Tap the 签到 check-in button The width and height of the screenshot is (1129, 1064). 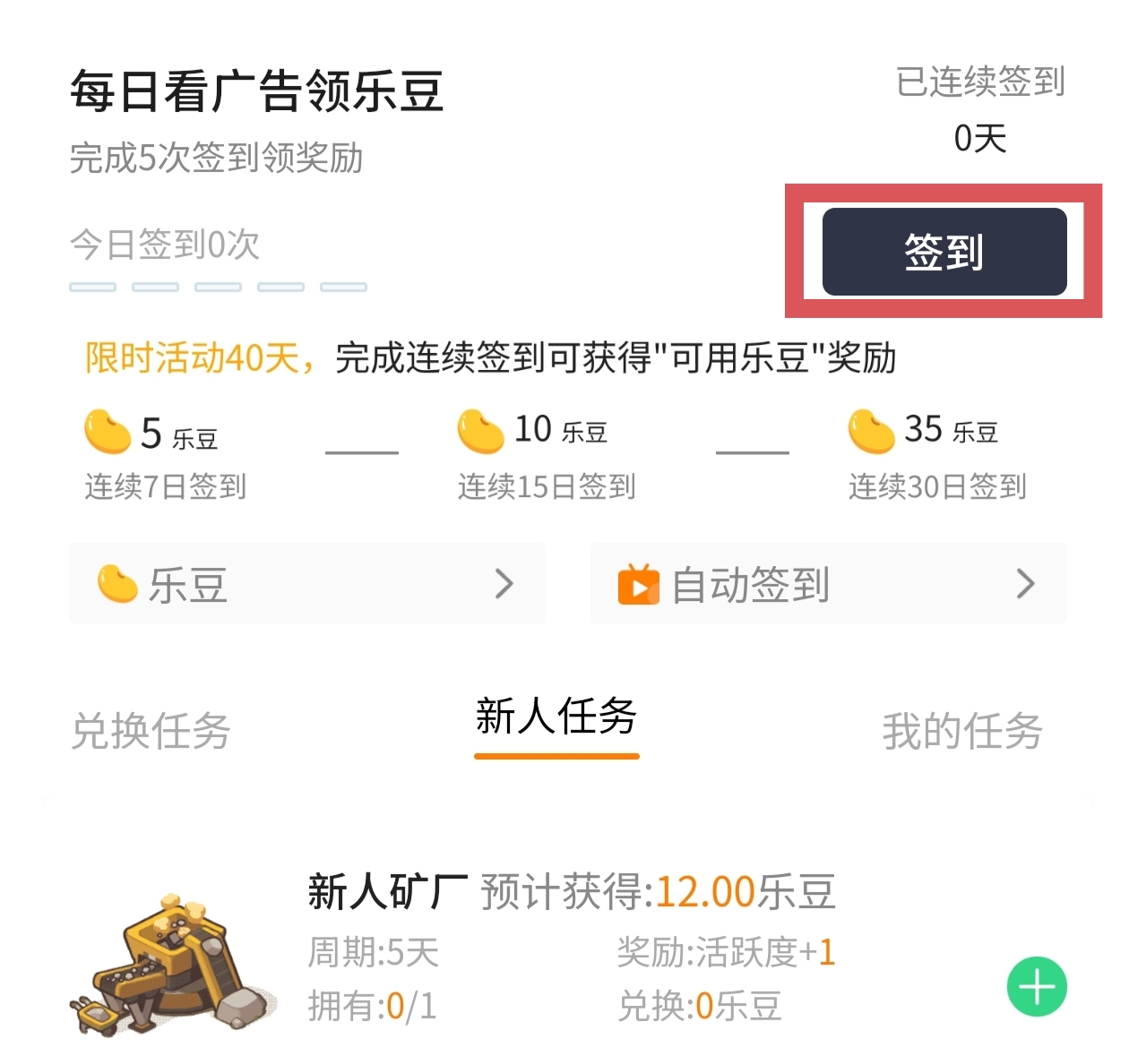[x=944, y=252]
